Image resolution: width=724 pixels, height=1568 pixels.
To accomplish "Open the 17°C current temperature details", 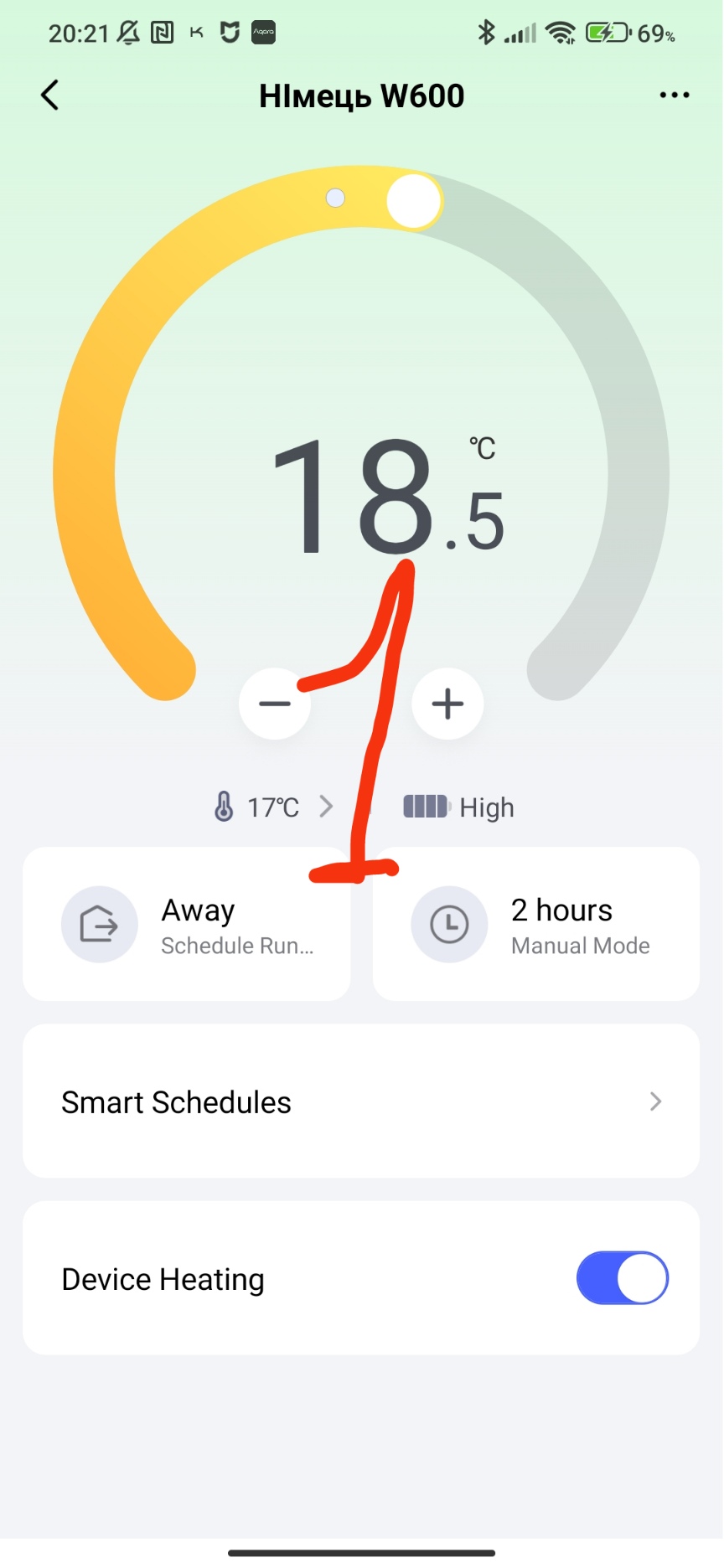I will (273, 807).
